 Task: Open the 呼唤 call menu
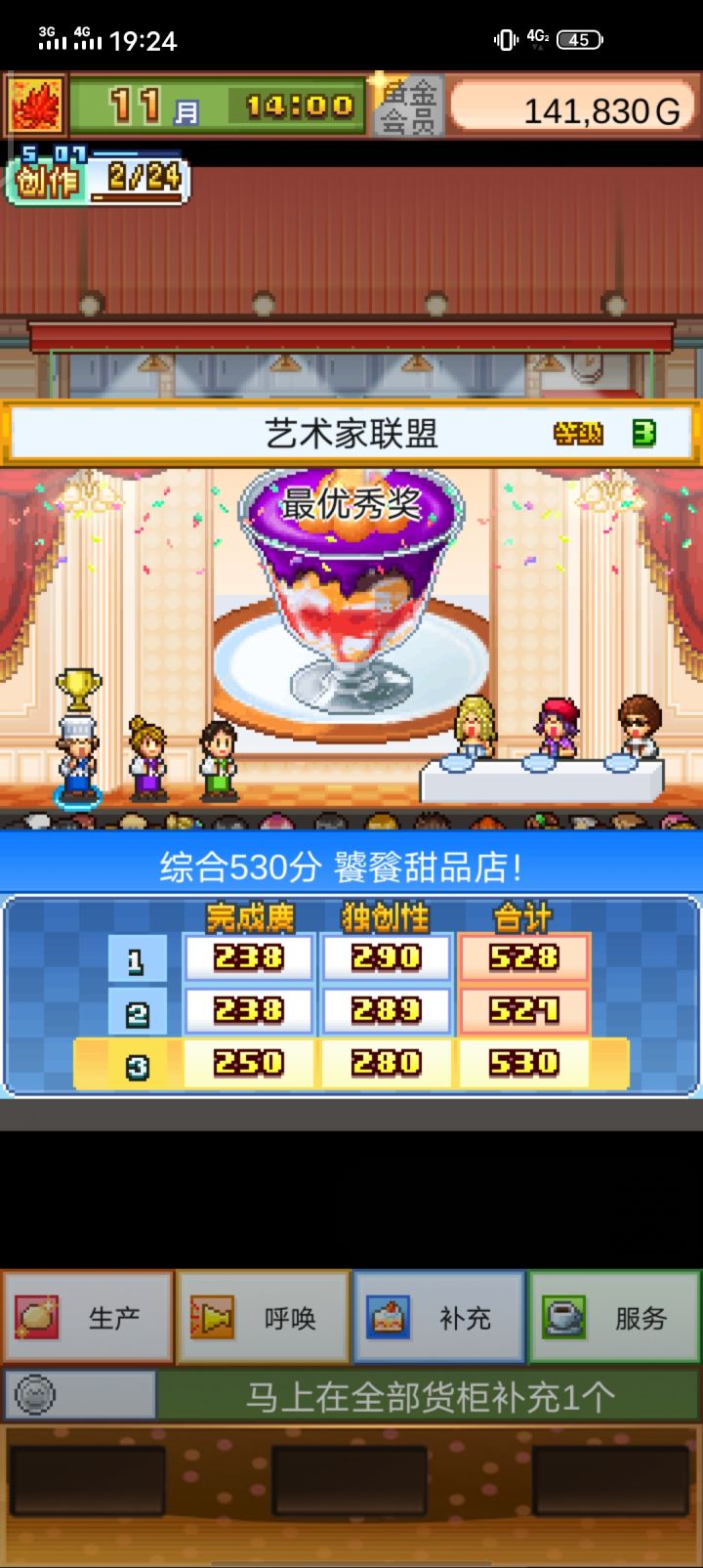pyautogui.click(x=264, y=1317)
